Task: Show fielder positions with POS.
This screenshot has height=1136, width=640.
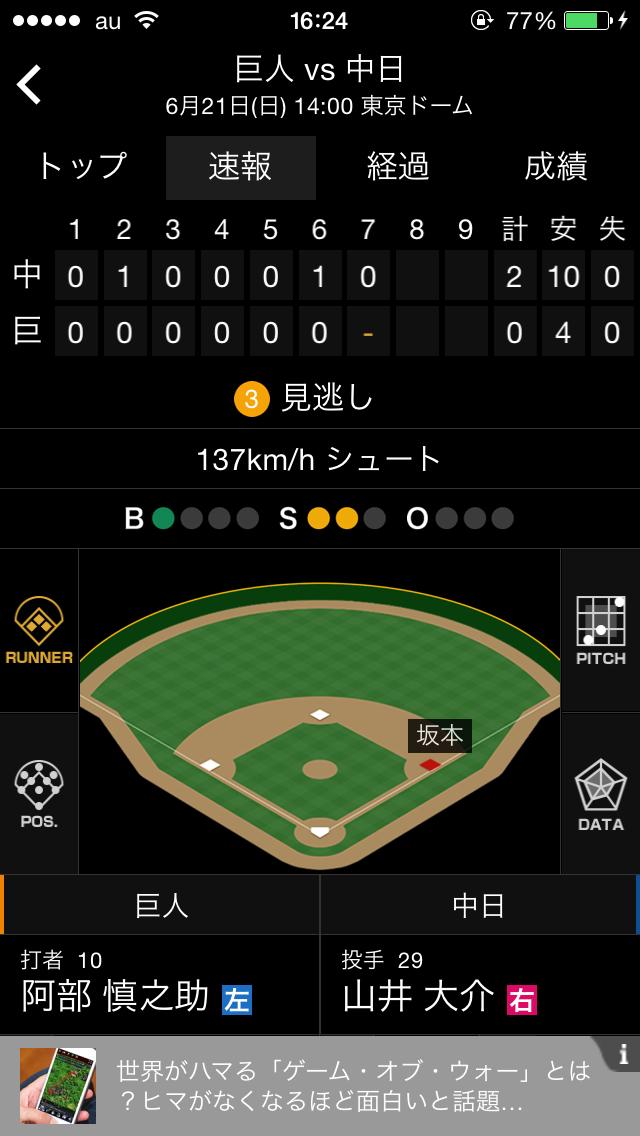Action: pos(39,795)
